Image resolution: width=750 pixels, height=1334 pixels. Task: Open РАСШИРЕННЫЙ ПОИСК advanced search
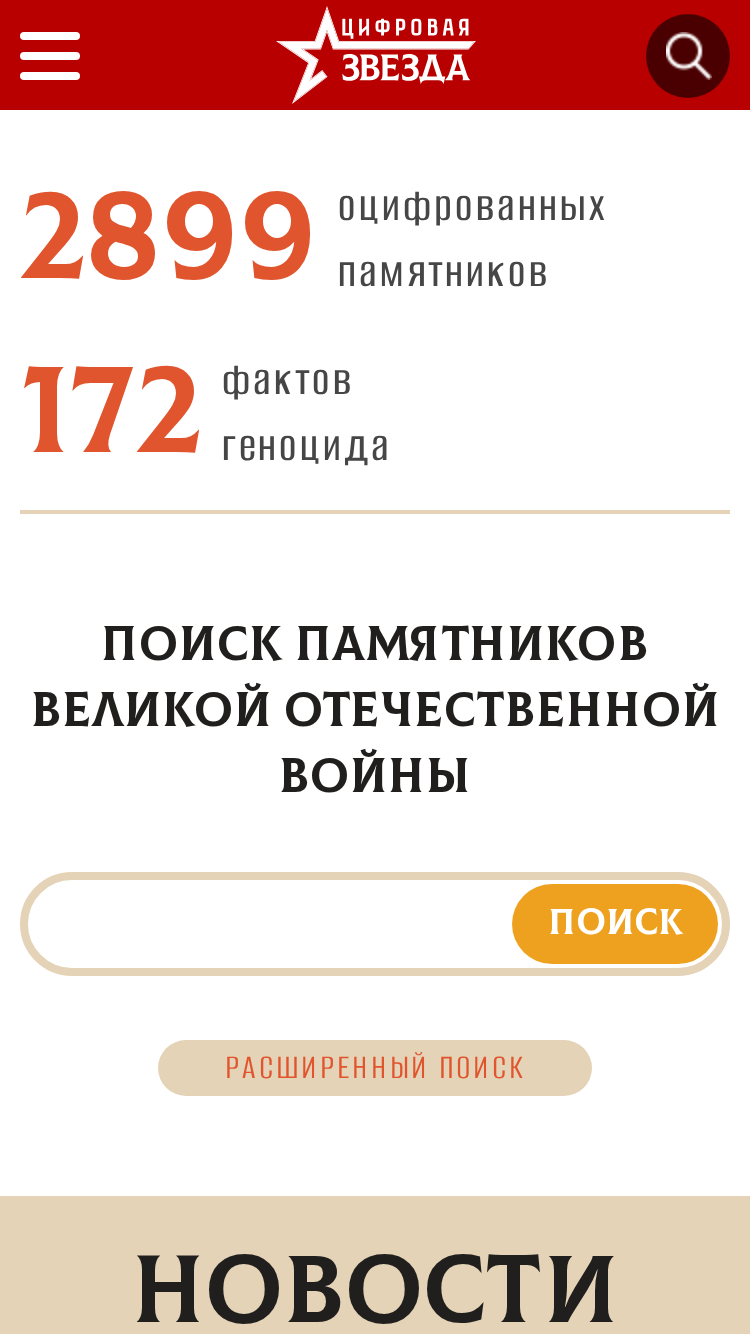[x=375, y=1068]
